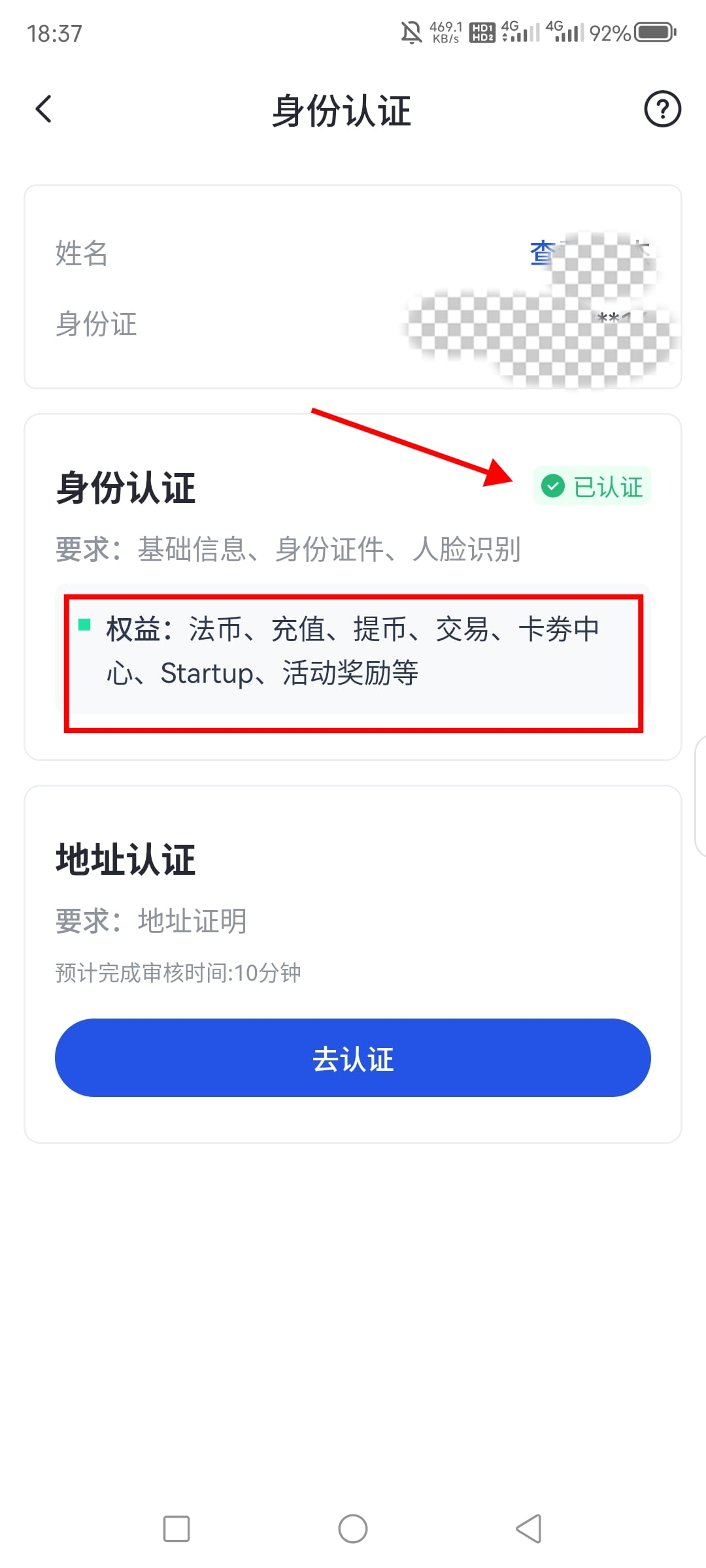The height and width of the screenshot is (1568, 706).
Task: Tap the second 4G network indicator
Action: (563, 33)
